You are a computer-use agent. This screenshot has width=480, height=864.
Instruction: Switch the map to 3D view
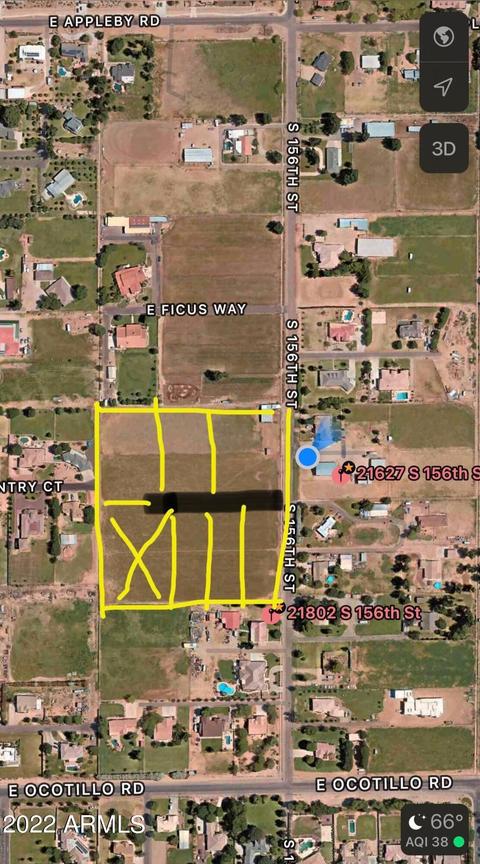coord(444,148)
